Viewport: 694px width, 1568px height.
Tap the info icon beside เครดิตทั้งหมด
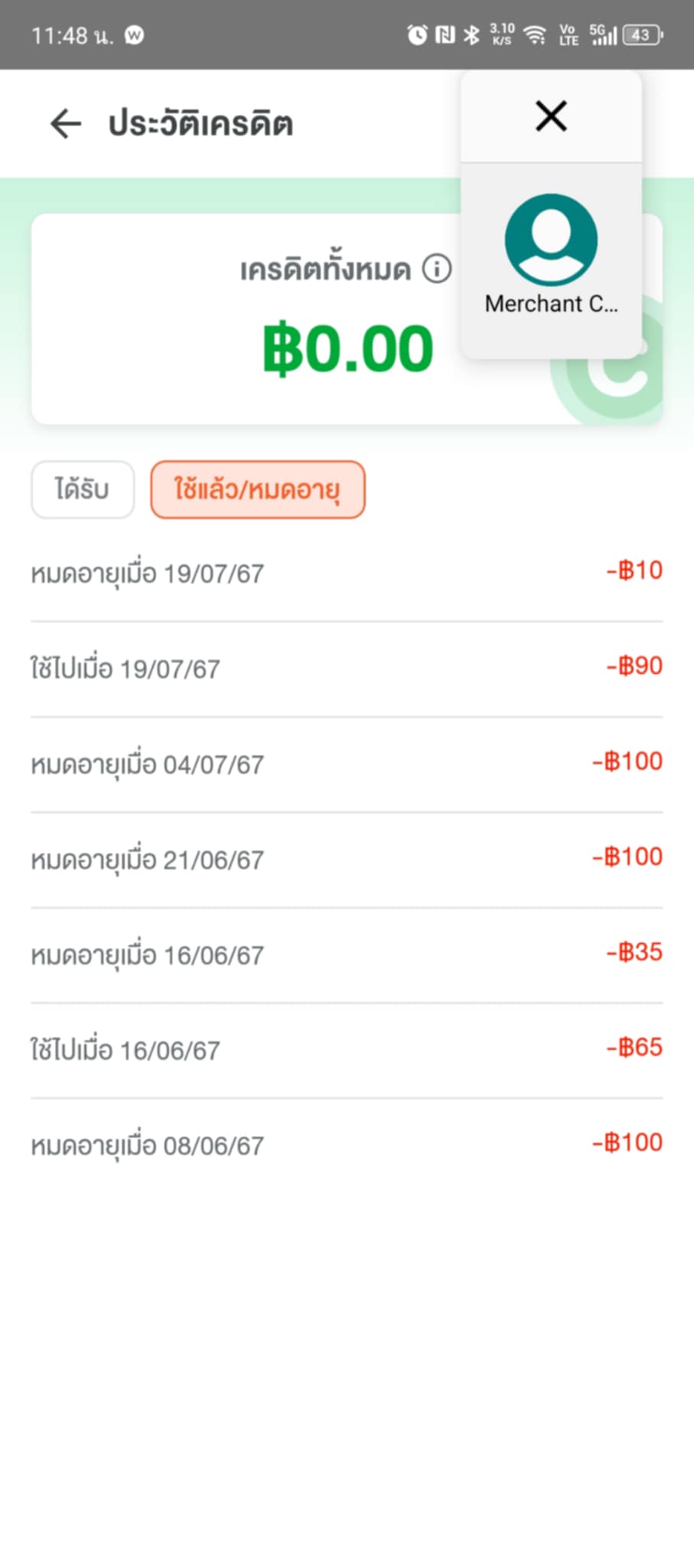437,269
